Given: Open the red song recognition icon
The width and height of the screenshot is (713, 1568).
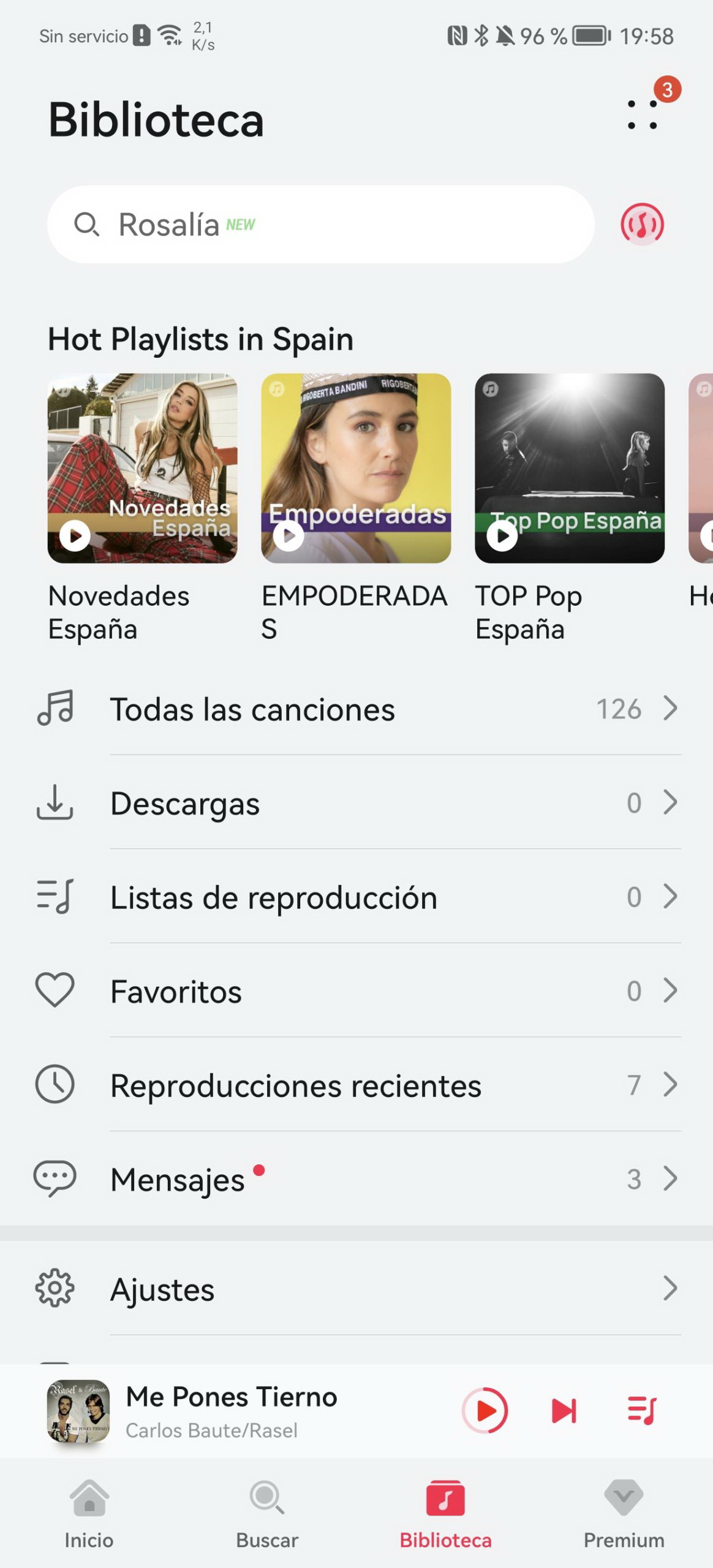Looking at the screenshot, I should [x=642, y=224].
